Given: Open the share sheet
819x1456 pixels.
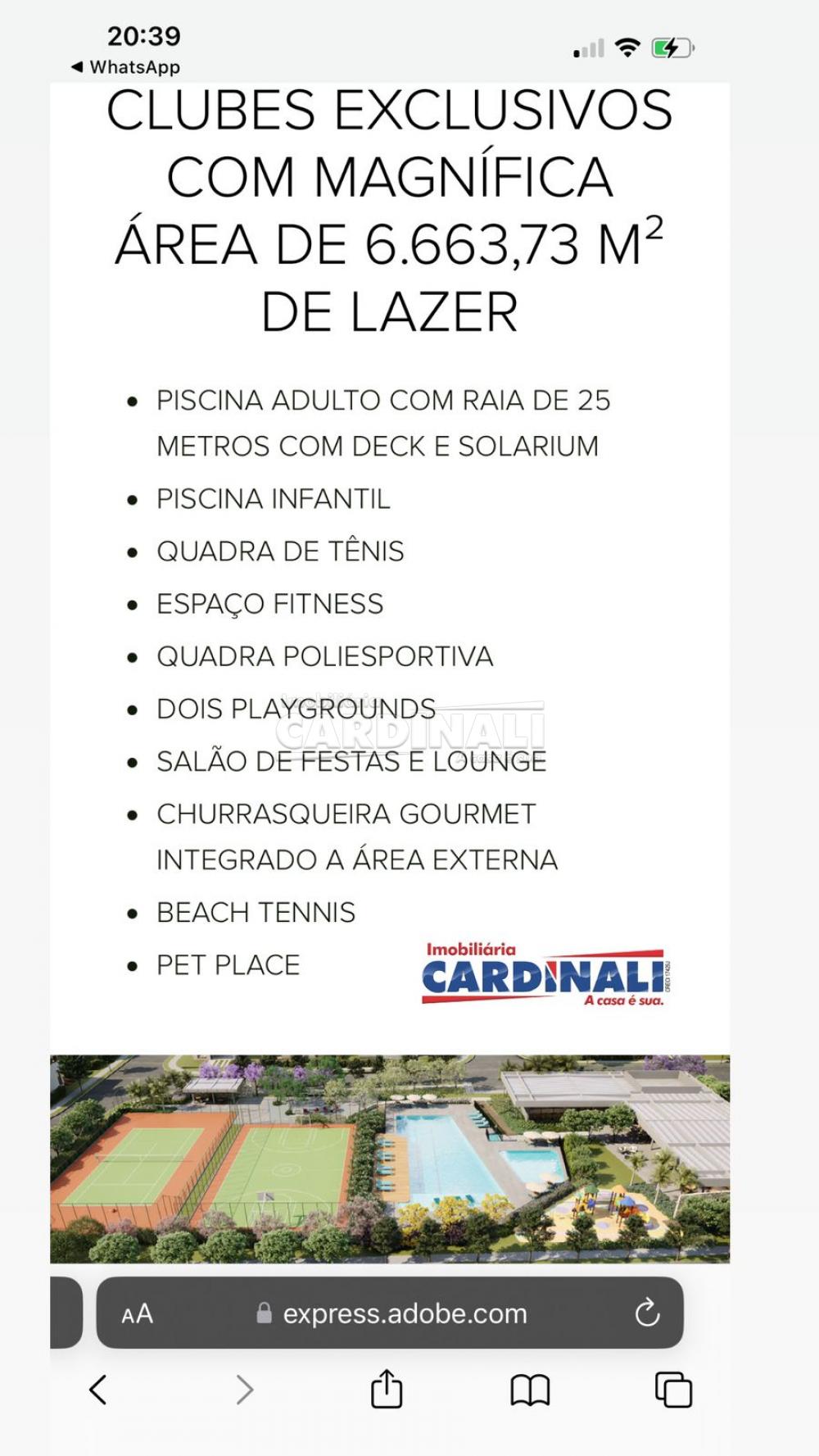Looking at the screenshot, I should point(387,1388).
